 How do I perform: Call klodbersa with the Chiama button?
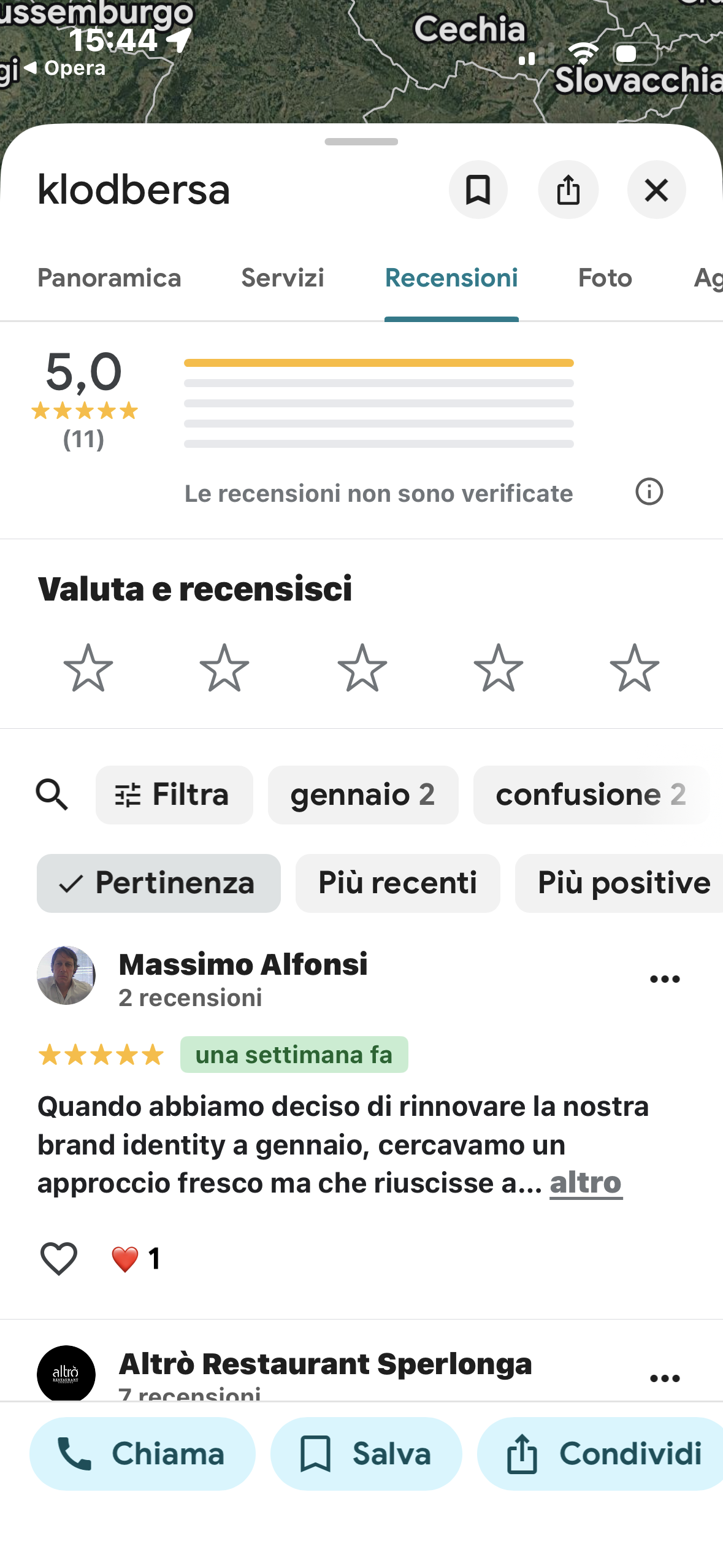tap(142, 1454)
